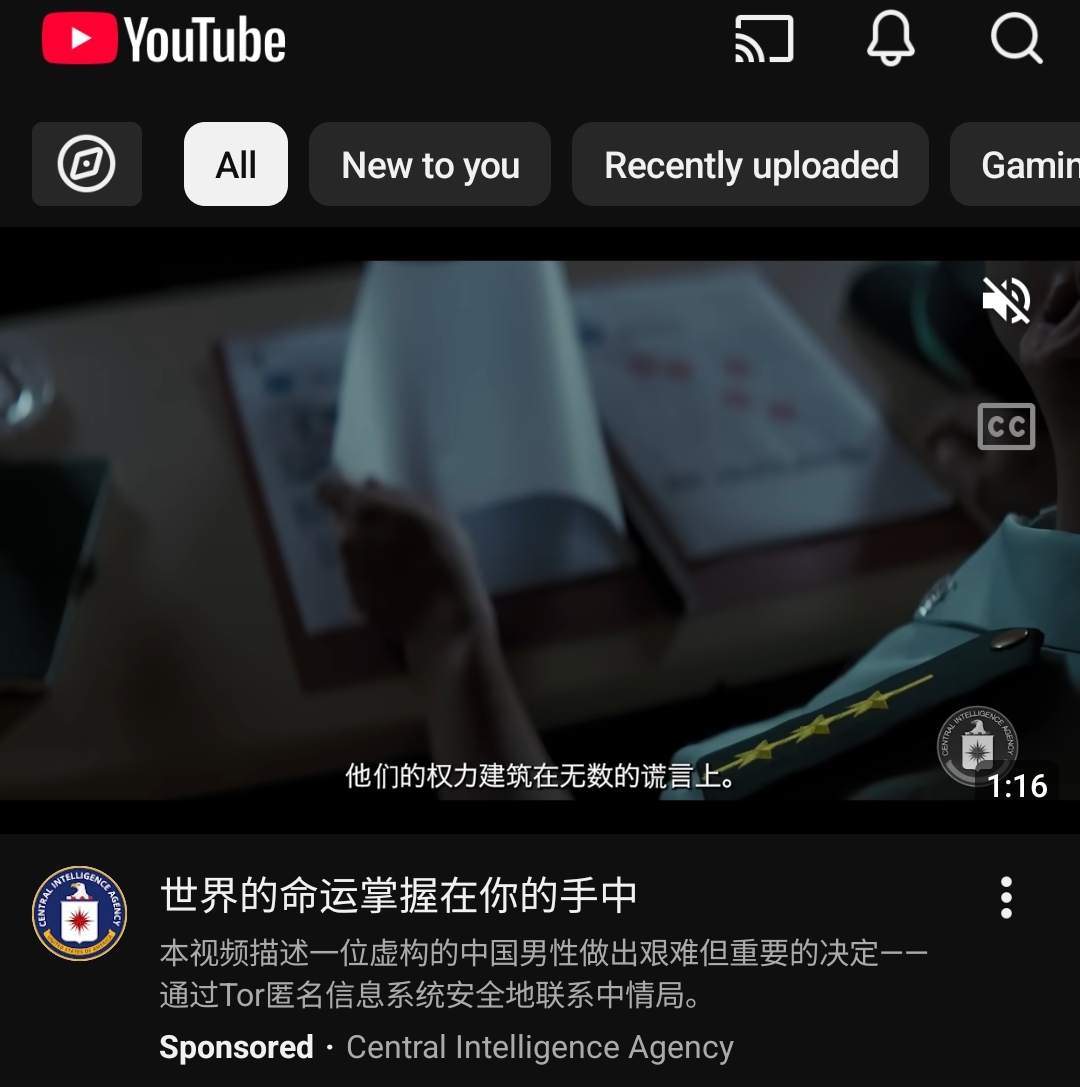Unmute the sponsored video

point(1006,300)
